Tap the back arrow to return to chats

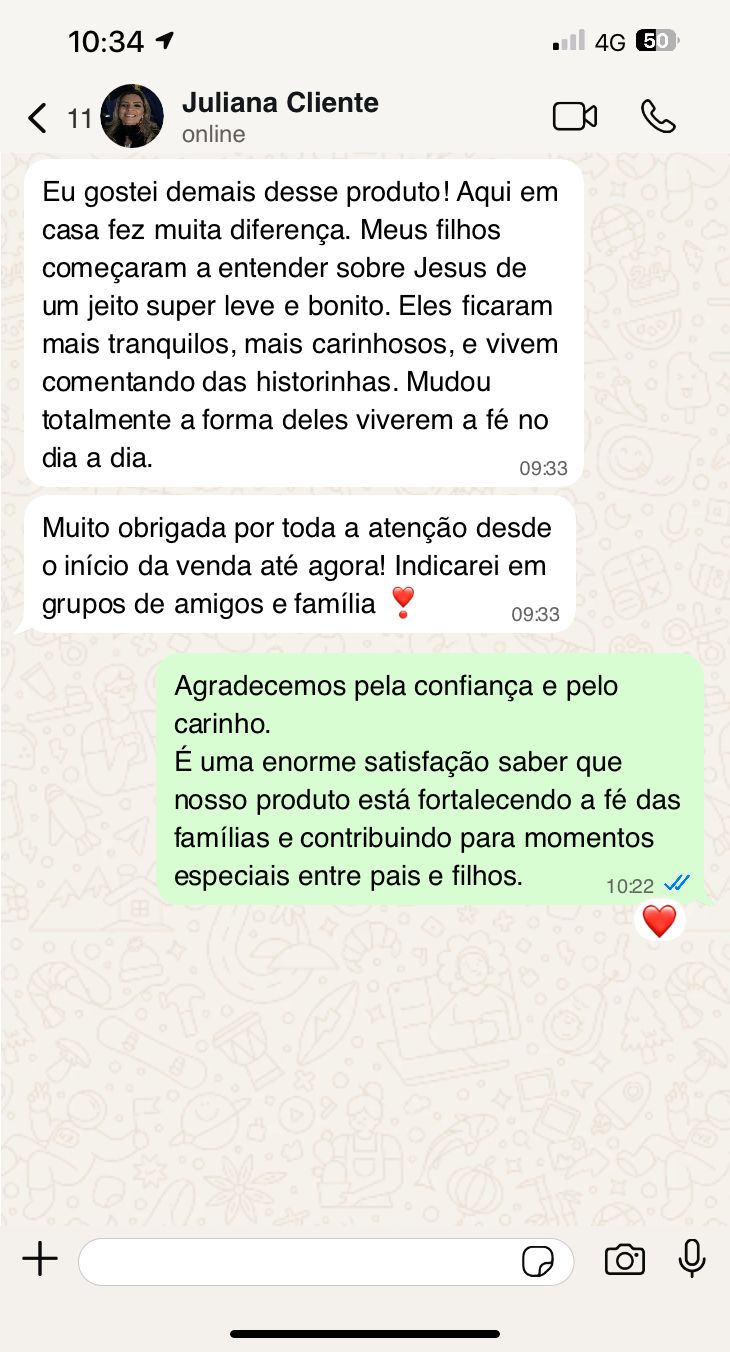tap(36, 117)
